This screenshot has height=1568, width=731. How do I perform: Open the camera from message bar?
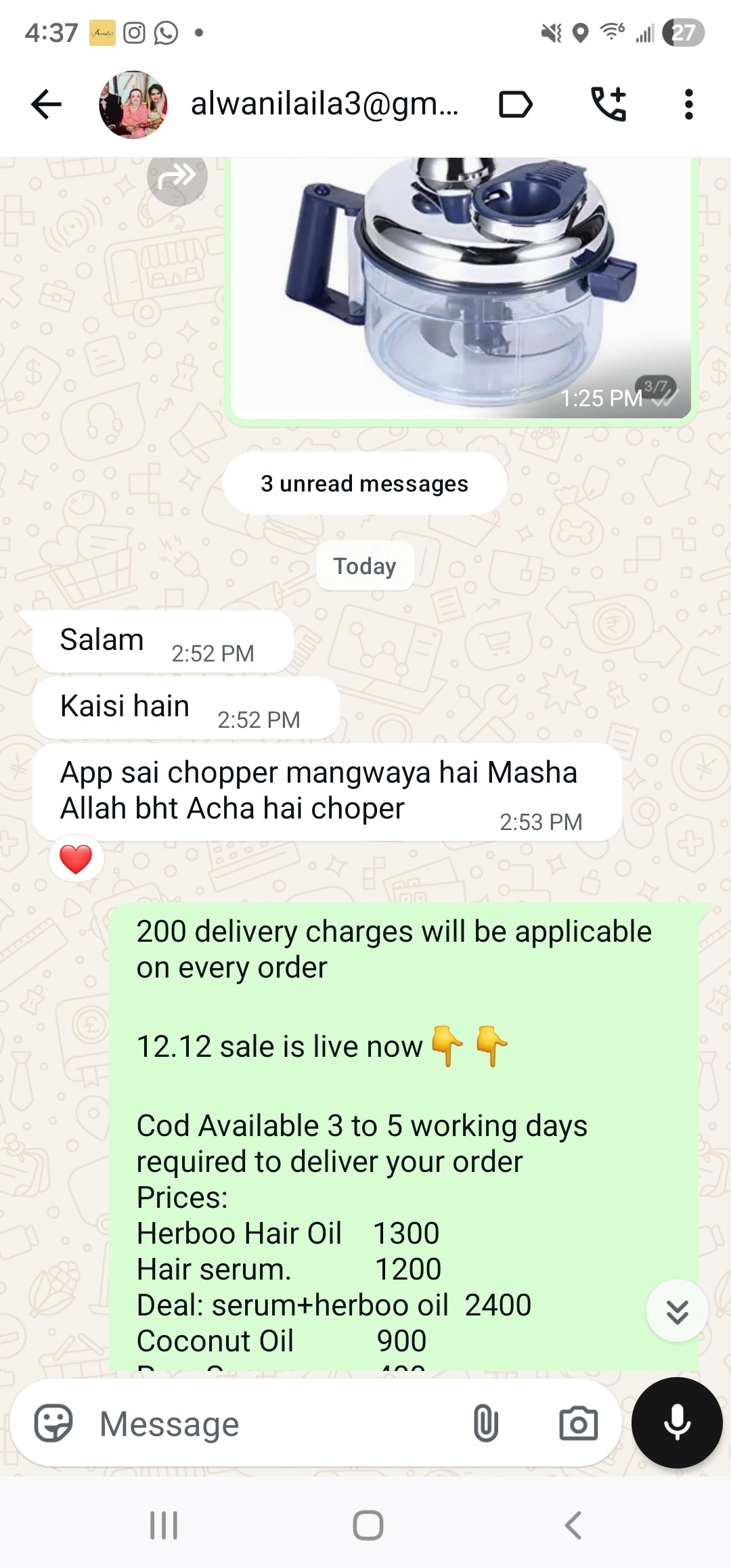(578, 1423)
